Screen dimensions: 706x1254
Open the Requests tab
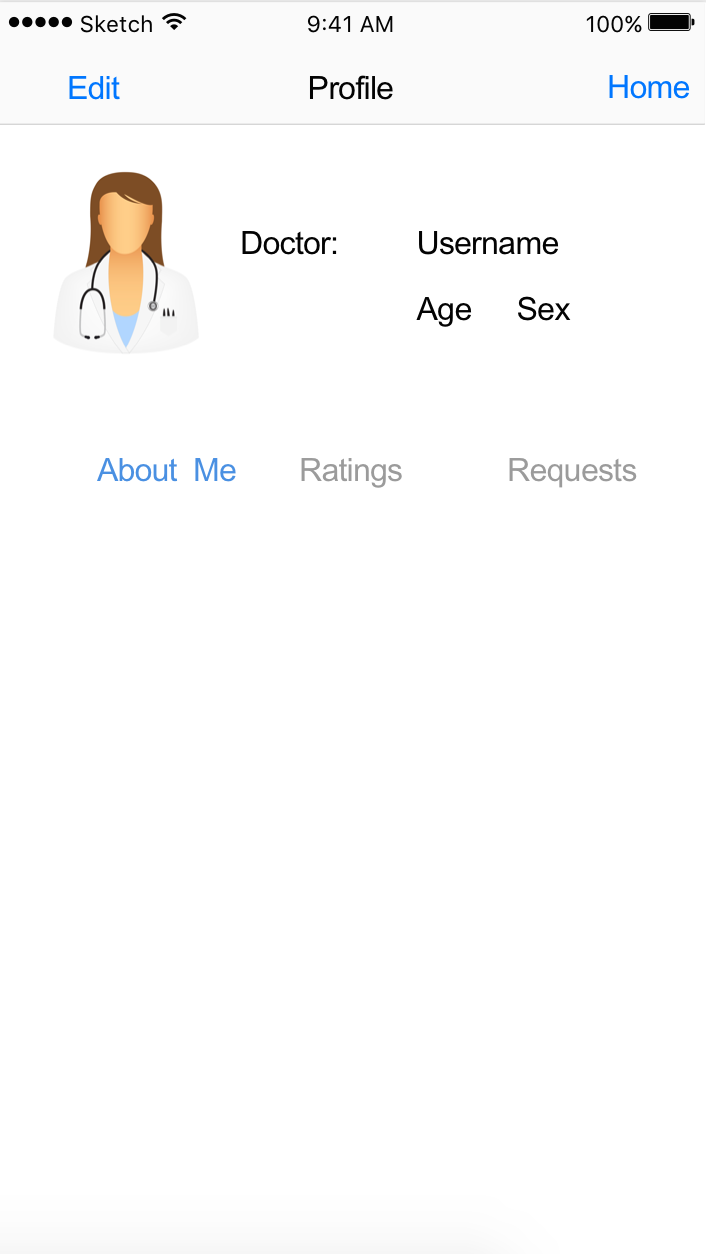[572, 471]
